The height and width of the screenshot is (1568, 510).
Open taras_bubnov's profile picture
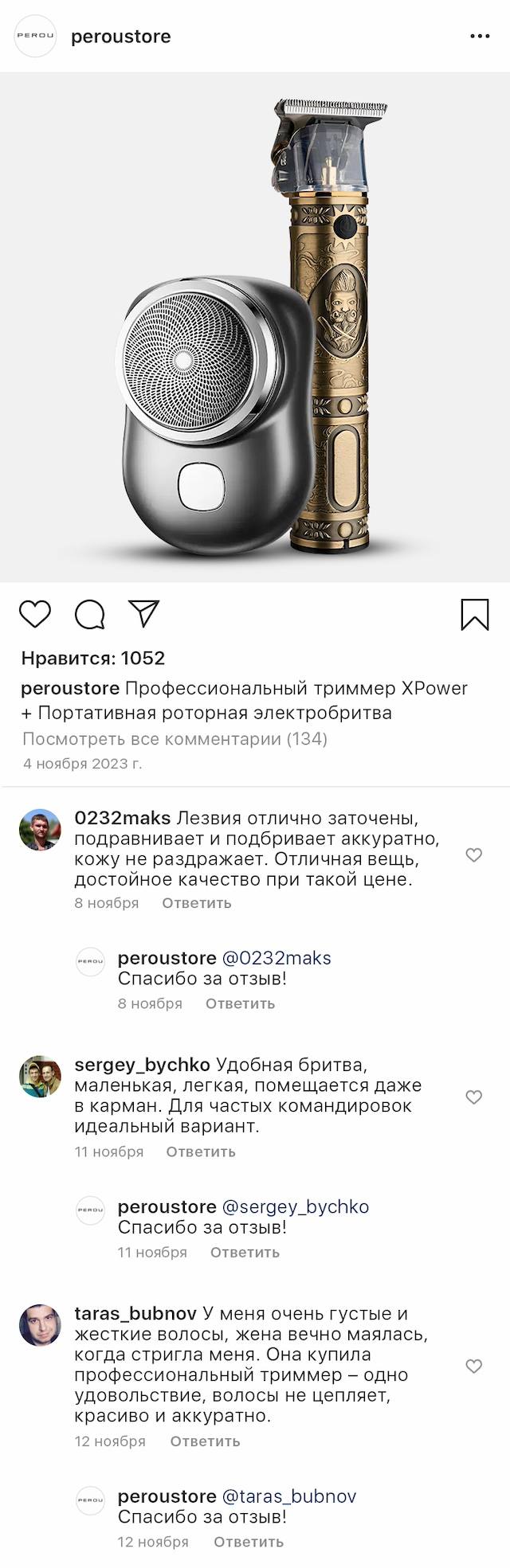(x=40, y=1325)
